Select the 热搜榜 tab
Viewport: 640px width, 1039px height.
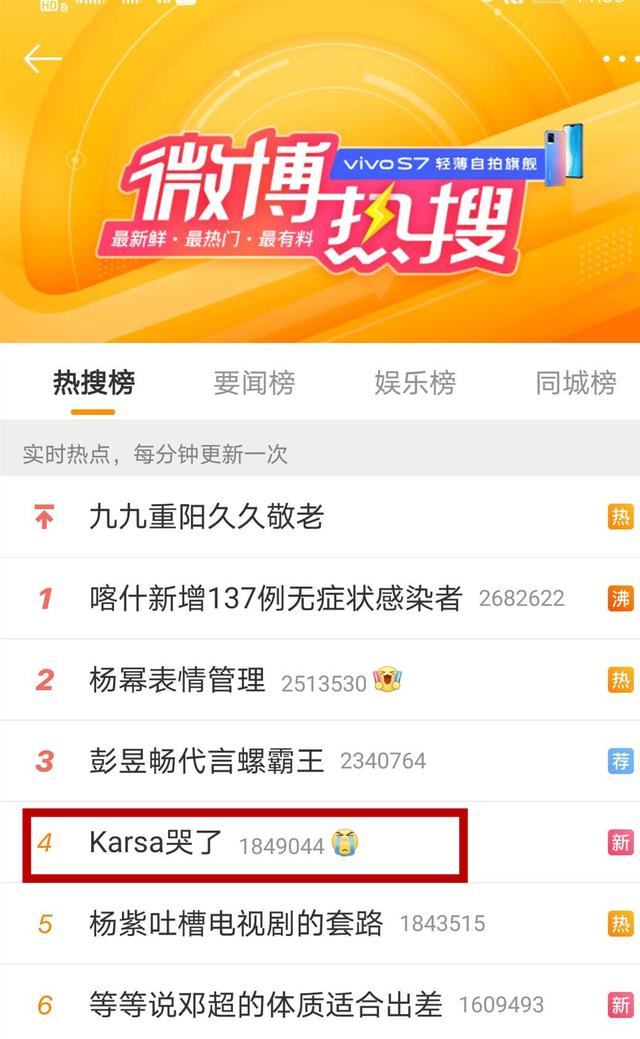pyautogui.click(x=94, y=383)
